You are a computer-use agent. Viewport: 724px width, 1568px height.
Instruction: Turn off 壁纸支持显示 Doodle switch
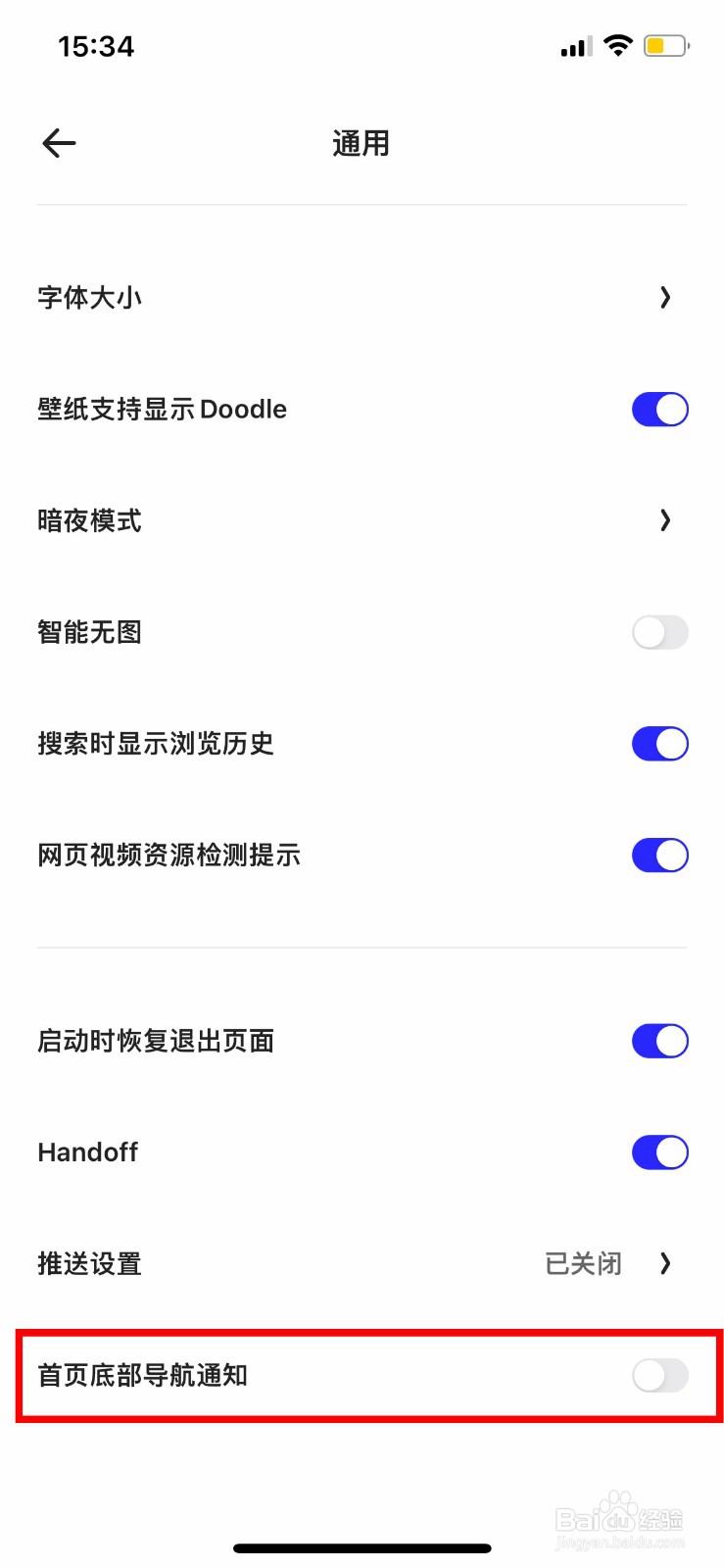pyautogui.click(x=659, y=410)
